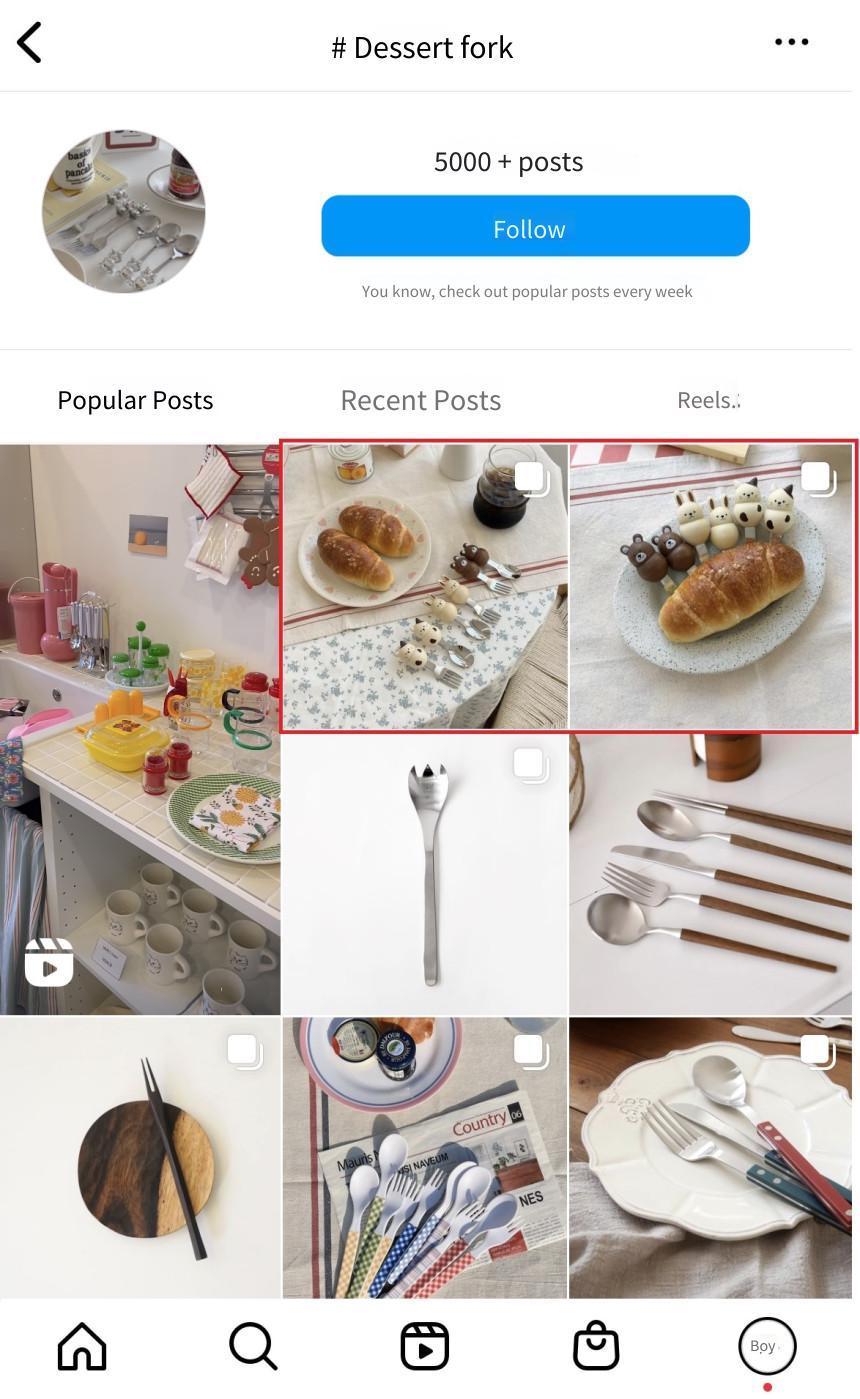This screenshot has width=860, height=1399.
Task: Open the gingham-handled cutlery post
Action: tap(425, 1158)
